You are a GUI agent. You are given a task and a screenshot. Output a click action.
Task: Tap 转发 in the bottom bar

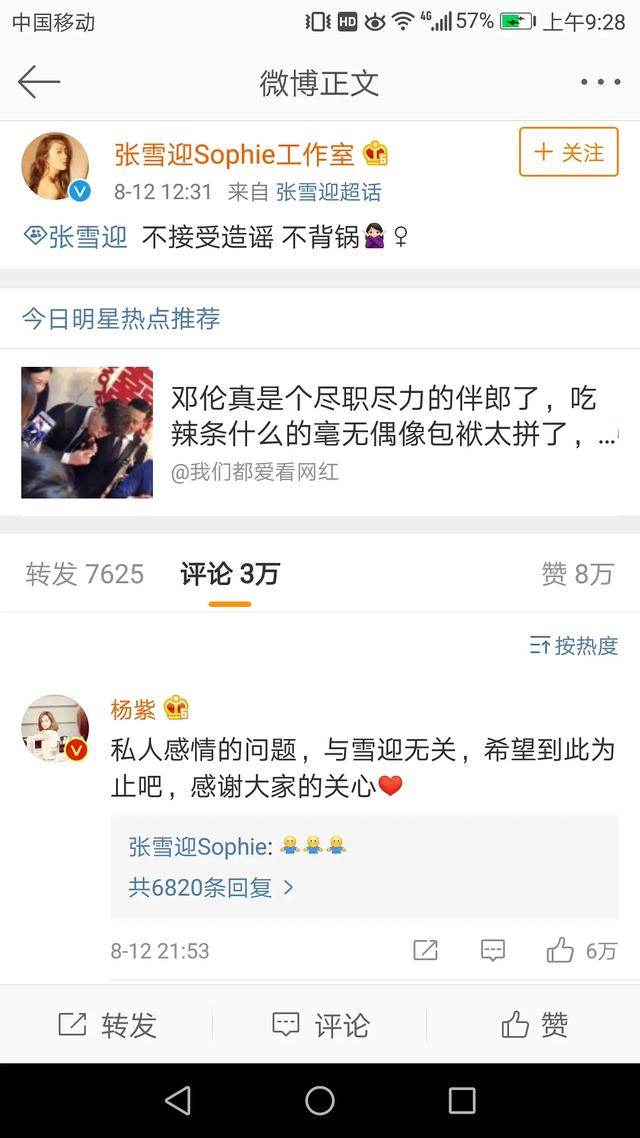click(x=107, y=1025)
